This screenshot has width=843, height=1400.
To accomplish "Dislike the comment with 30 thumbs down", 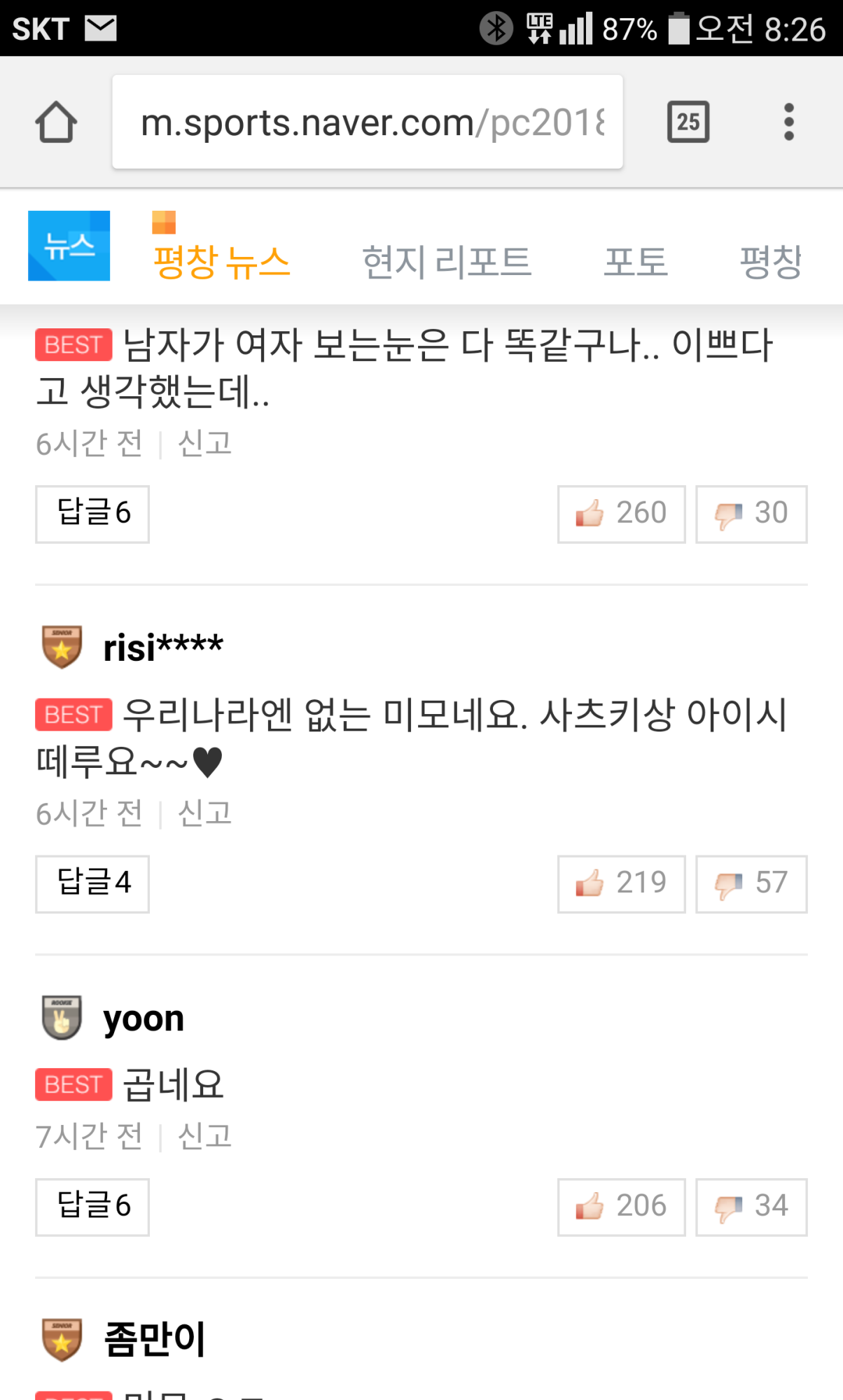I will pos(751,514).
